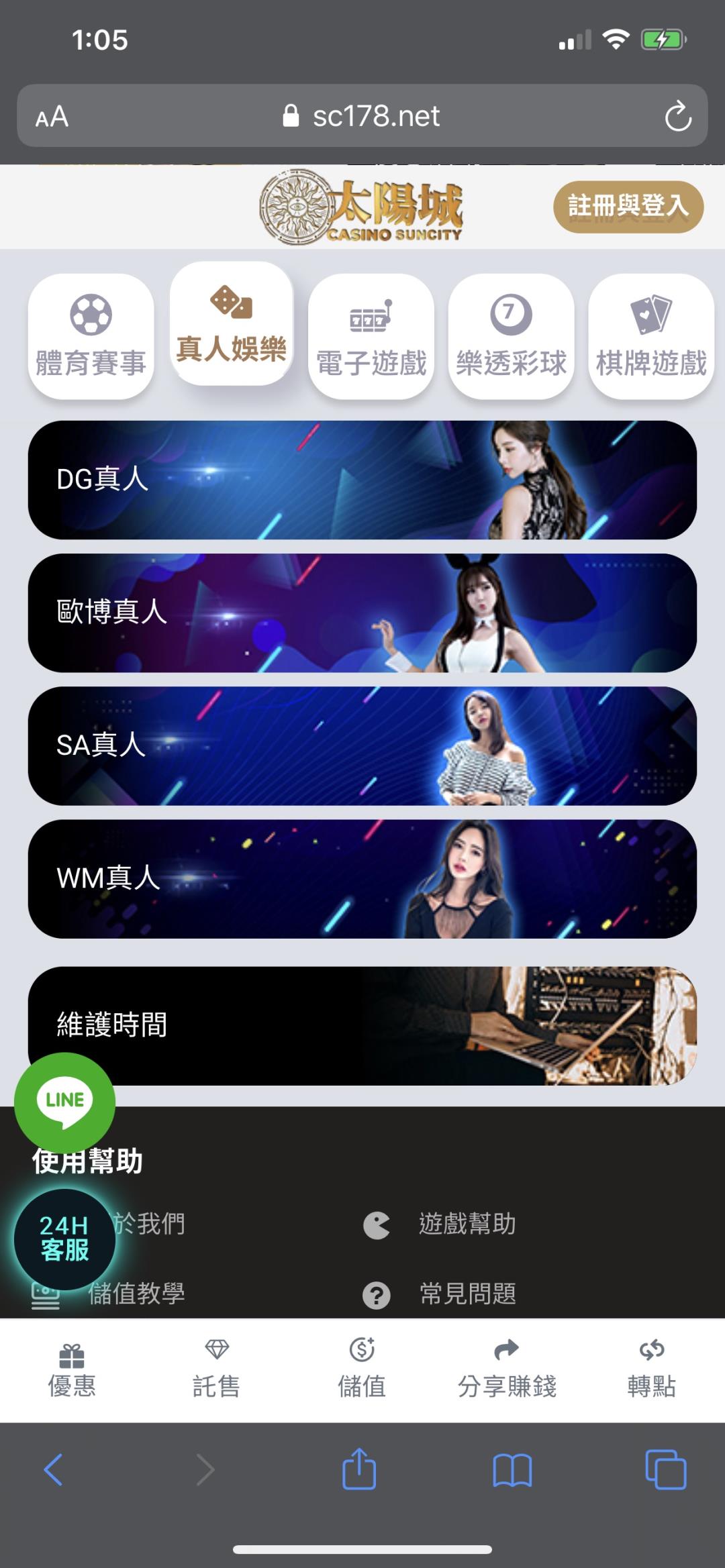Open the 樂透彩球 category

coord(511,336)
